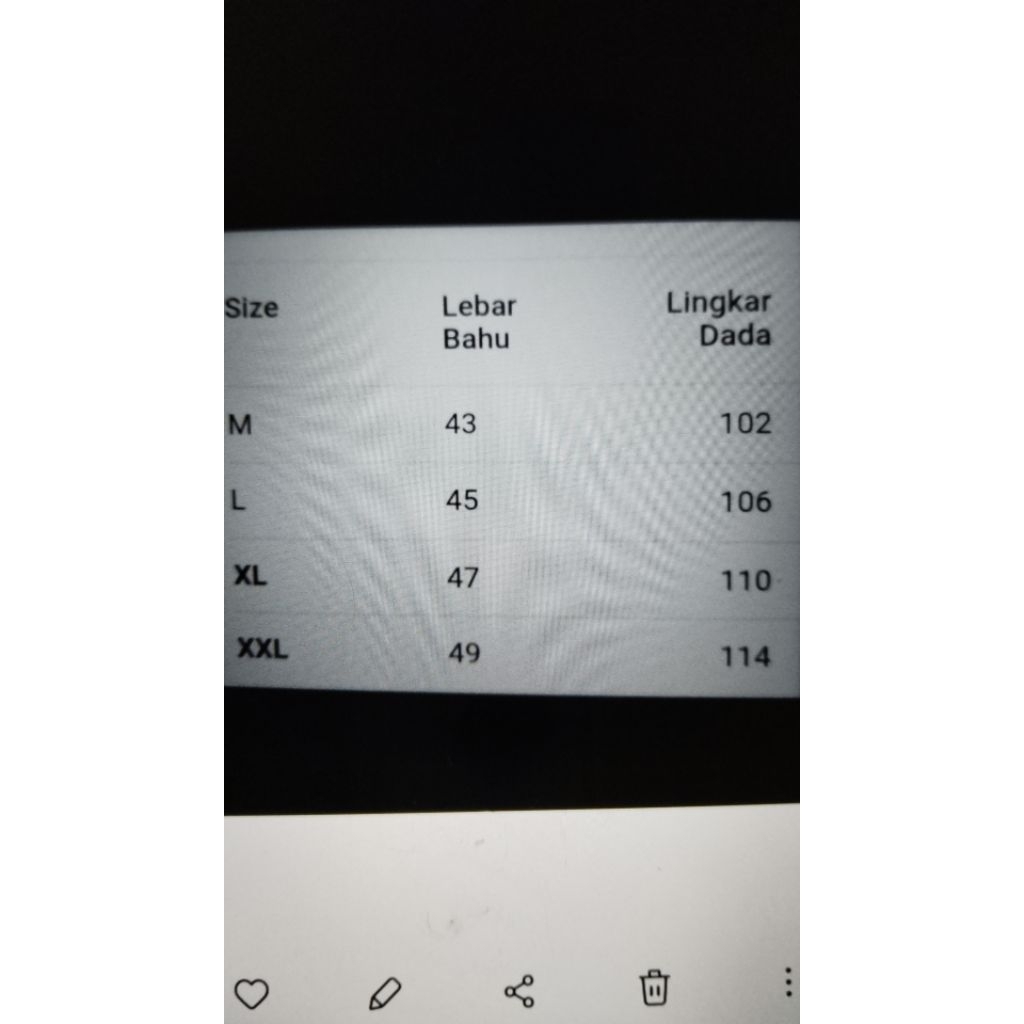Edit the photo with the pencil icon
This screenshot has width=1024, height=1024.
point(385,992)
